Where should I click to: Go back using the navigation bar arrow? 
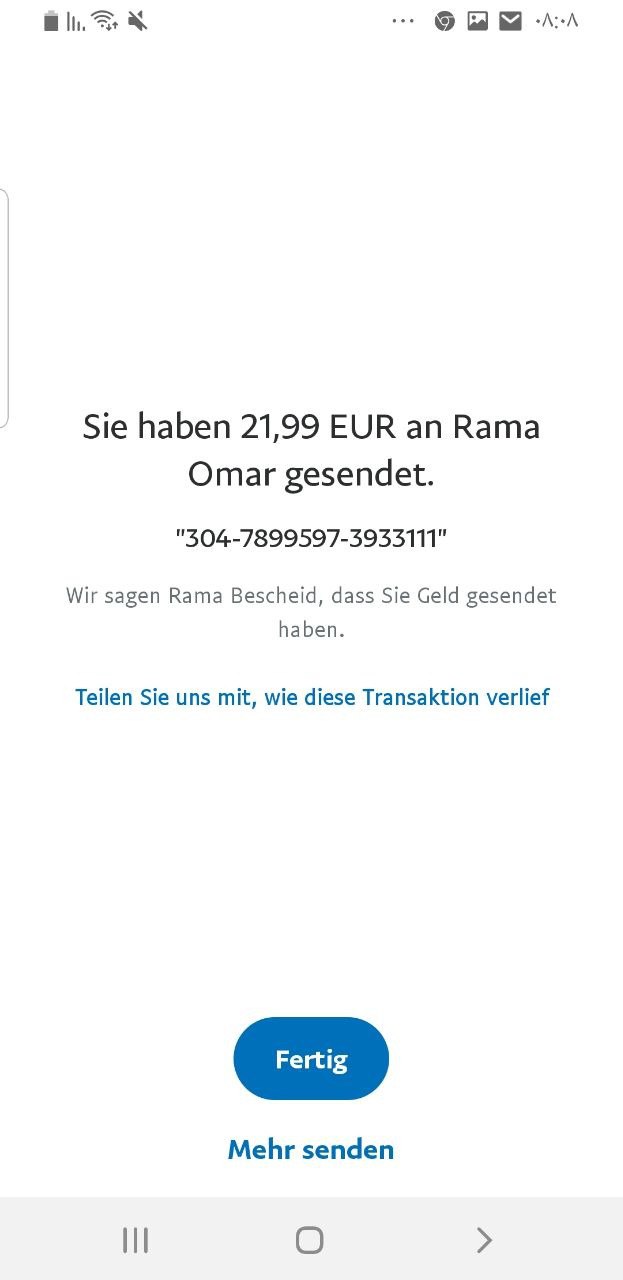click(484, 1241)
